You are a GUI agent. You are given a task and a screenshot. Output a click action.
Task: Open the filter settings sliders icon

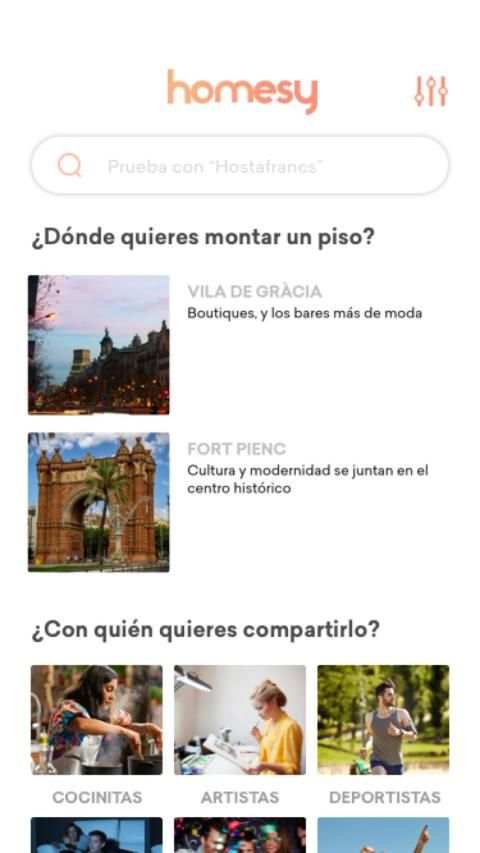point(430,91)
